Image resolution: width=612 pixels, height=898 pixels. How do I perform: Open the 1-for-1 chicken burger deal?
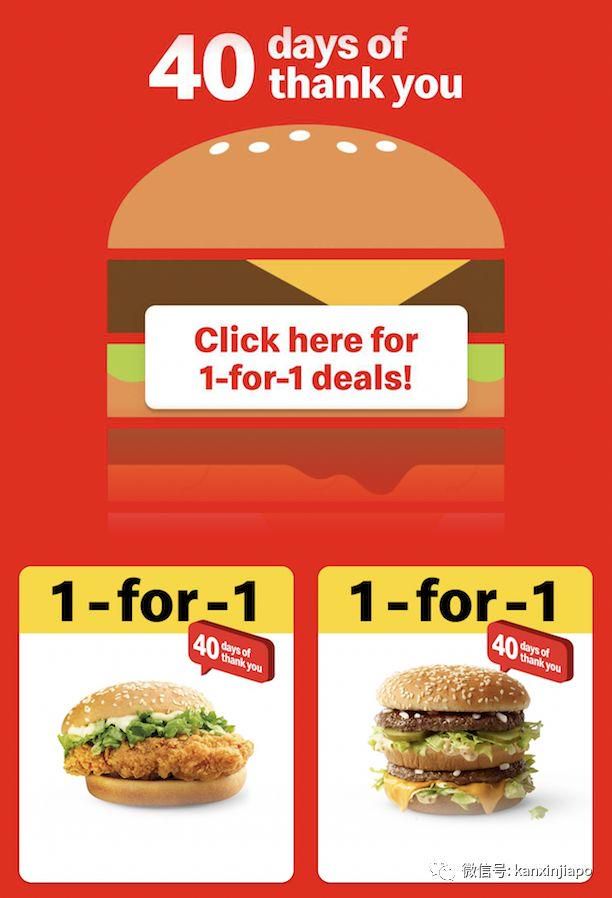156,723
